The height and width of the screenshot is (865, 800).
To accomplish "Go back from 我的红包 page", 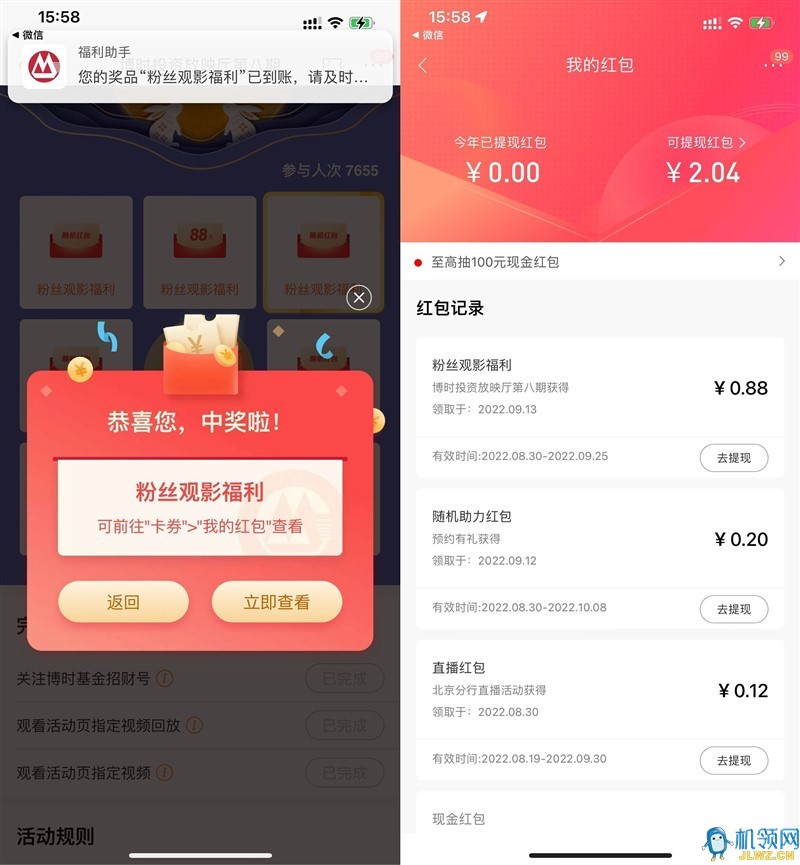I will coord(422,65).
